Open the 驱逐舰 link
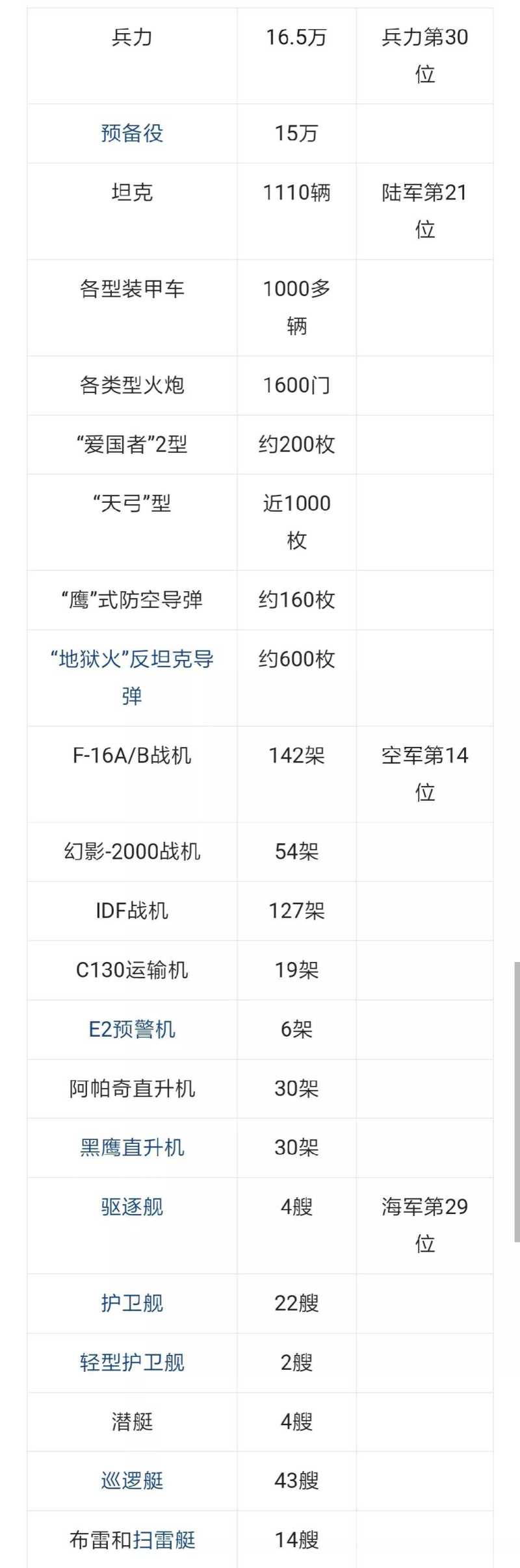This screenshot has height=1568, width=520. 132,1207
